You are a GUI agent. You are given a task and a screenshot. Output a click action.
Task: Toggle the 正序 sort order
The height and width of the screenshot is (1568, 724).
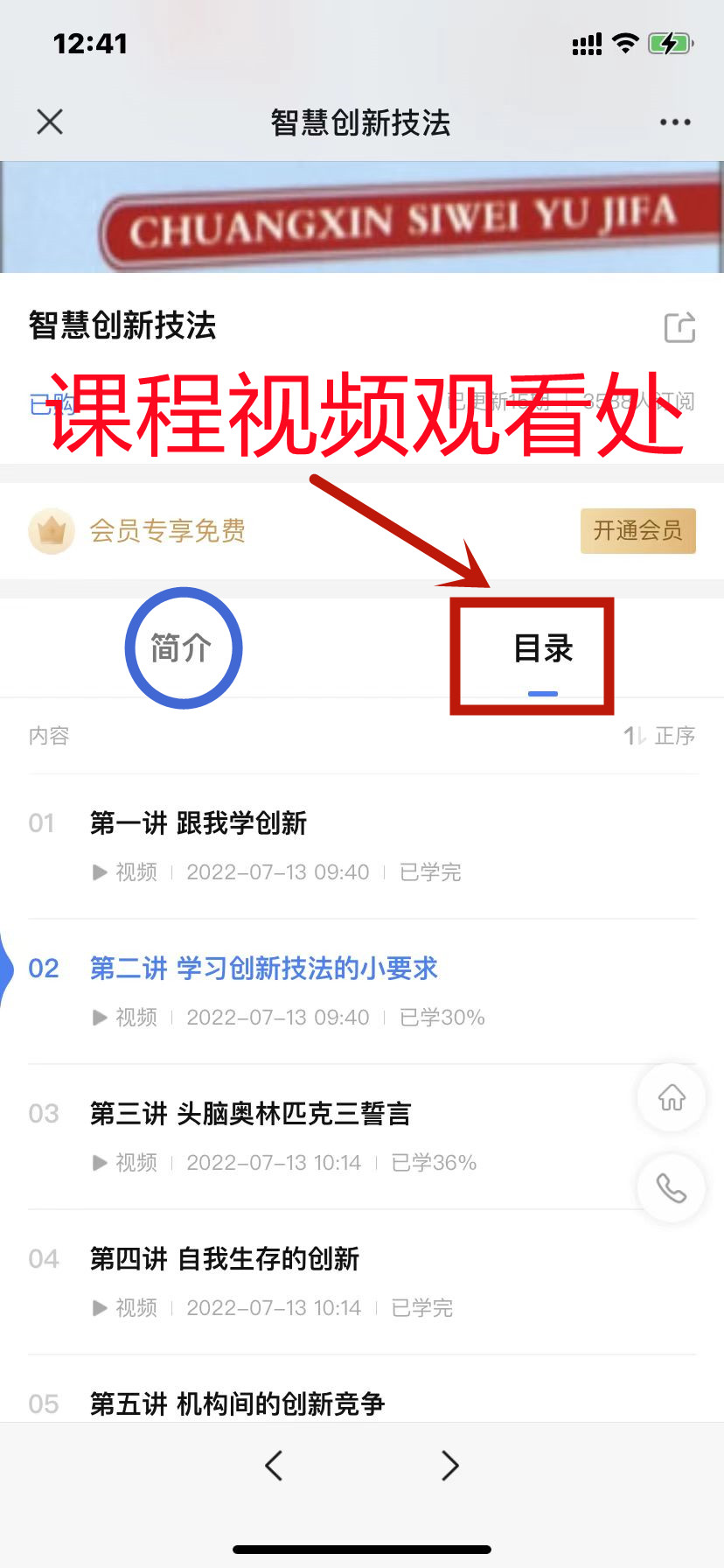tap(660, 736)
